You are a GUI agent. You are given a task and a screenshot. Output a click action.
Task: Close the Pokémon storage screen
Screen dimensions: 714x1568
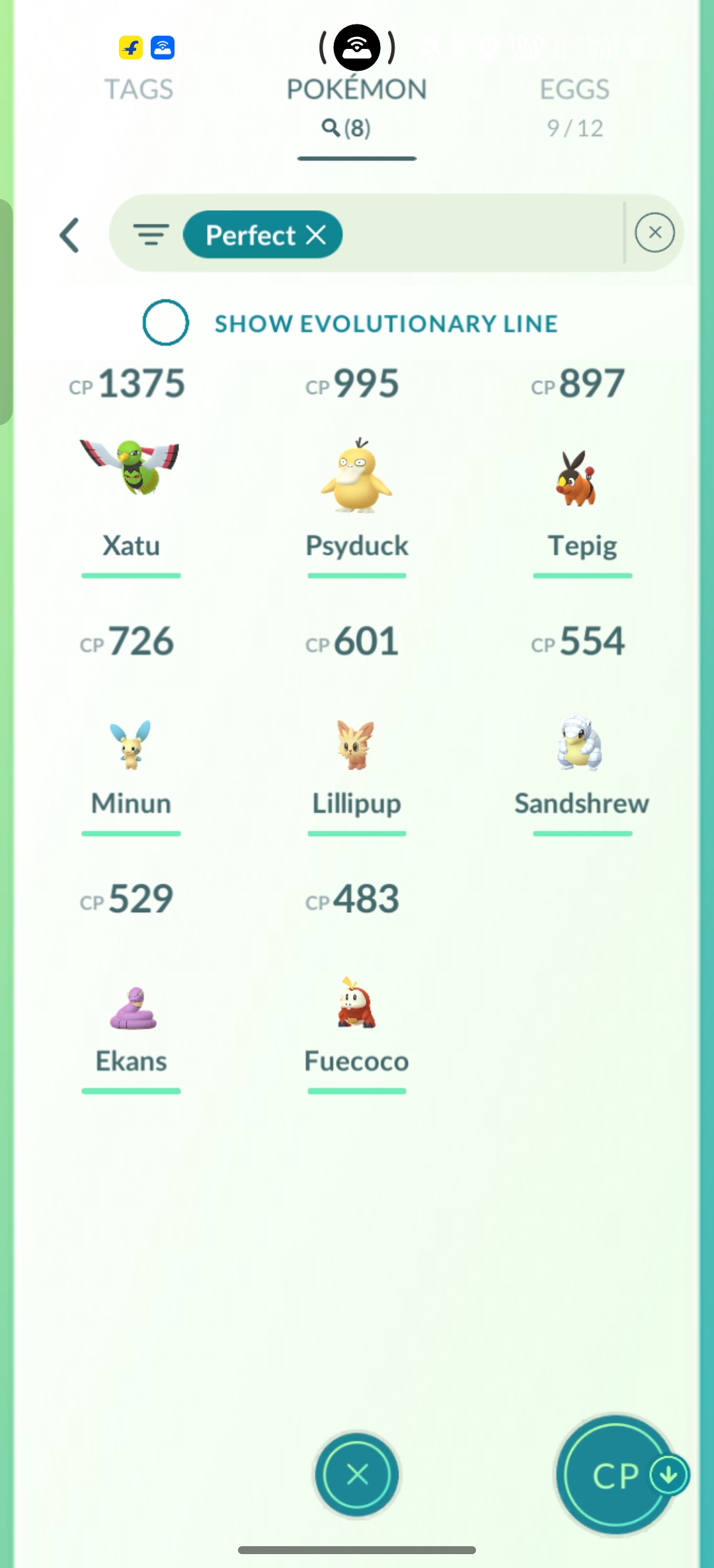[x=357, y=1474]
